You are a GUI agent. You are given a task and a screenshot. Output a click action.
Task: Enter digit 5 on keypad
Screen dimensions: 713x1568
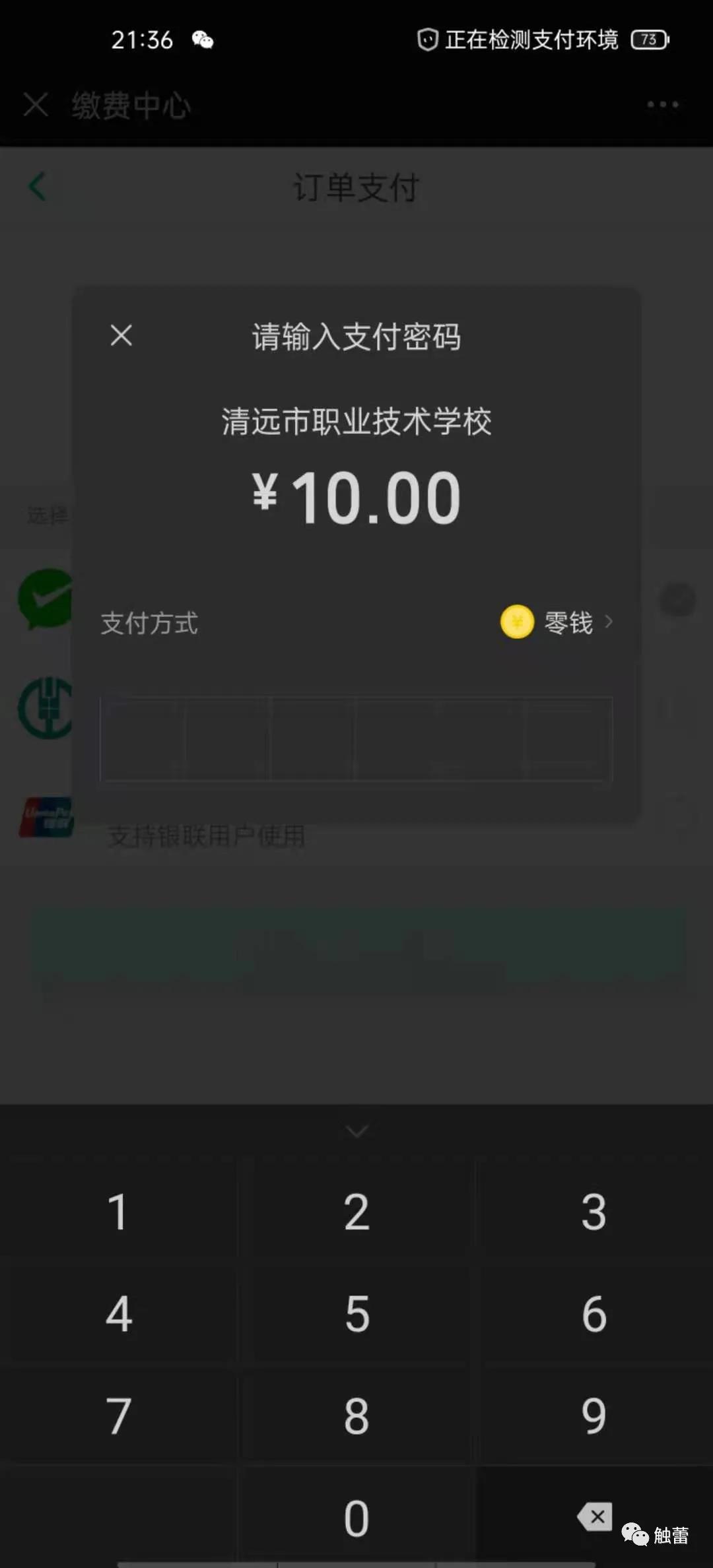tap(356, 1314)
